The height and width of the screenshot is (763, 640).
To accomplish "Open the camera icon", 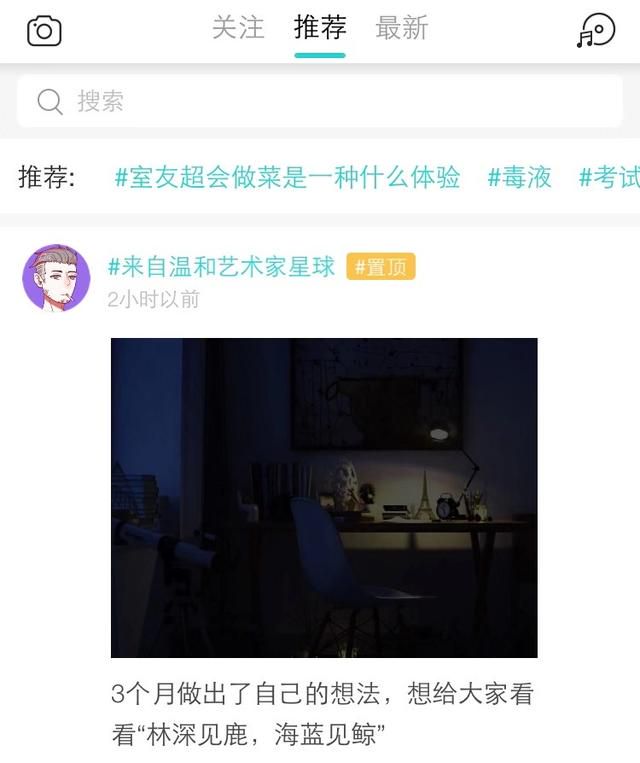I will coord(44,31).
